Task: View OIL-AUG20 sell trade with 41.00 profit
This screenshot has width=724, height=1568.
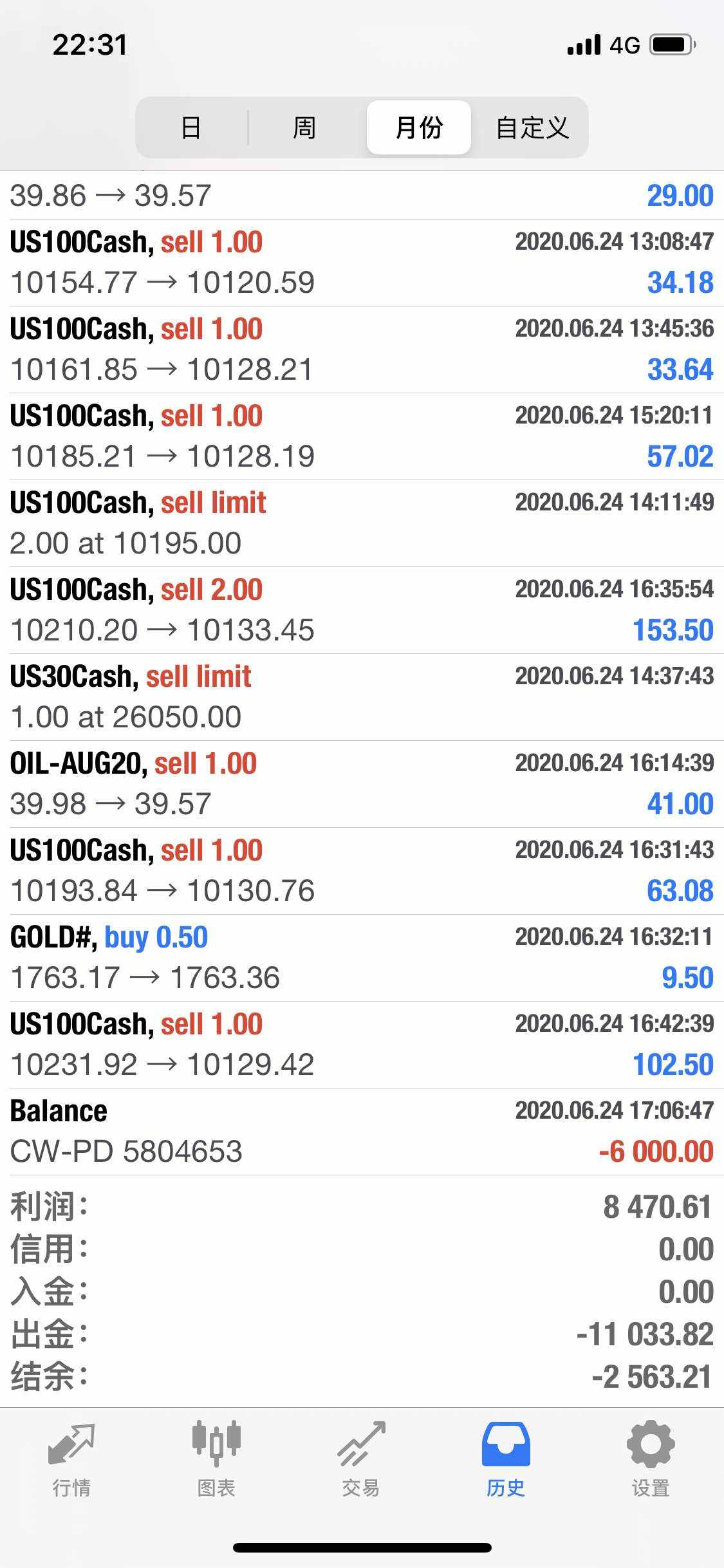Action: pos(362,784)
